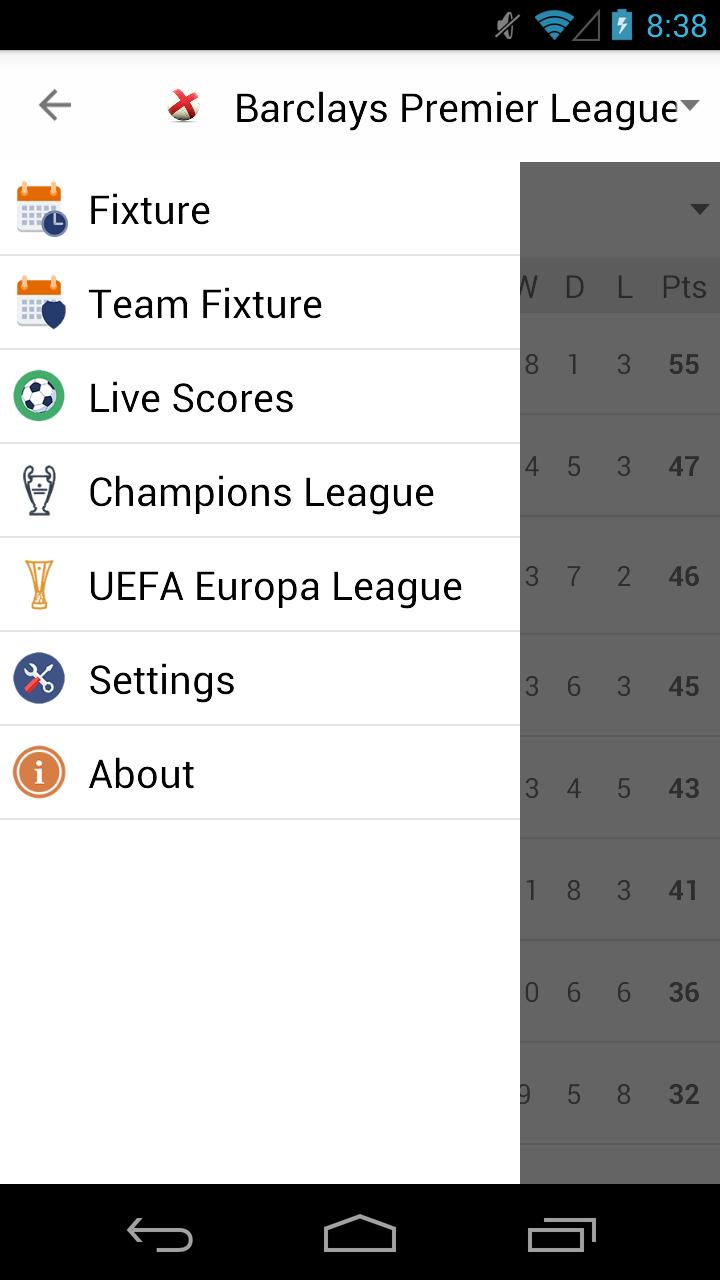The height and width of the screenshot is (1280, 720).
Task: Click the England flag icon in the header
Action: point(183,105)
